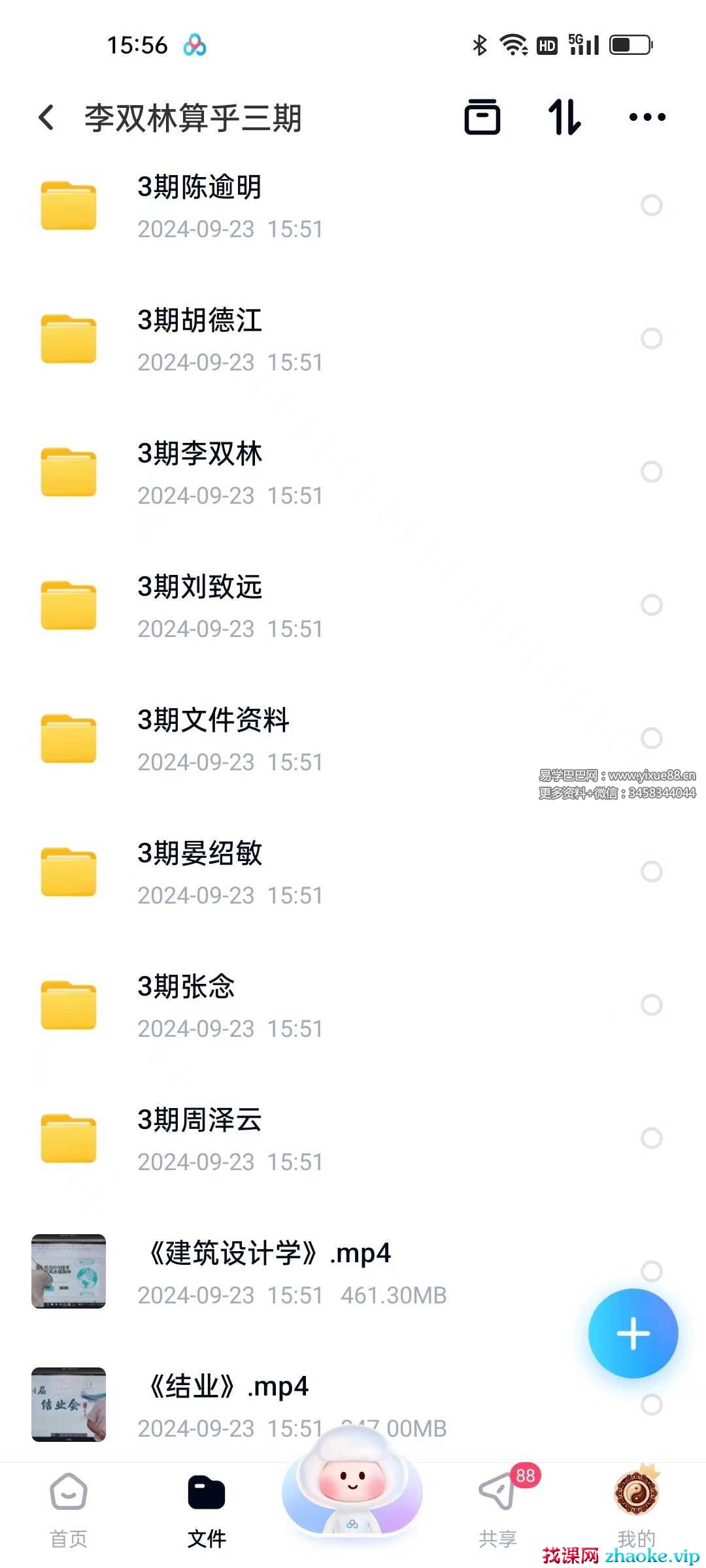
Task: Open the 3期胡德江 folder
Action: pyautogui.click(x=199, y=339)
